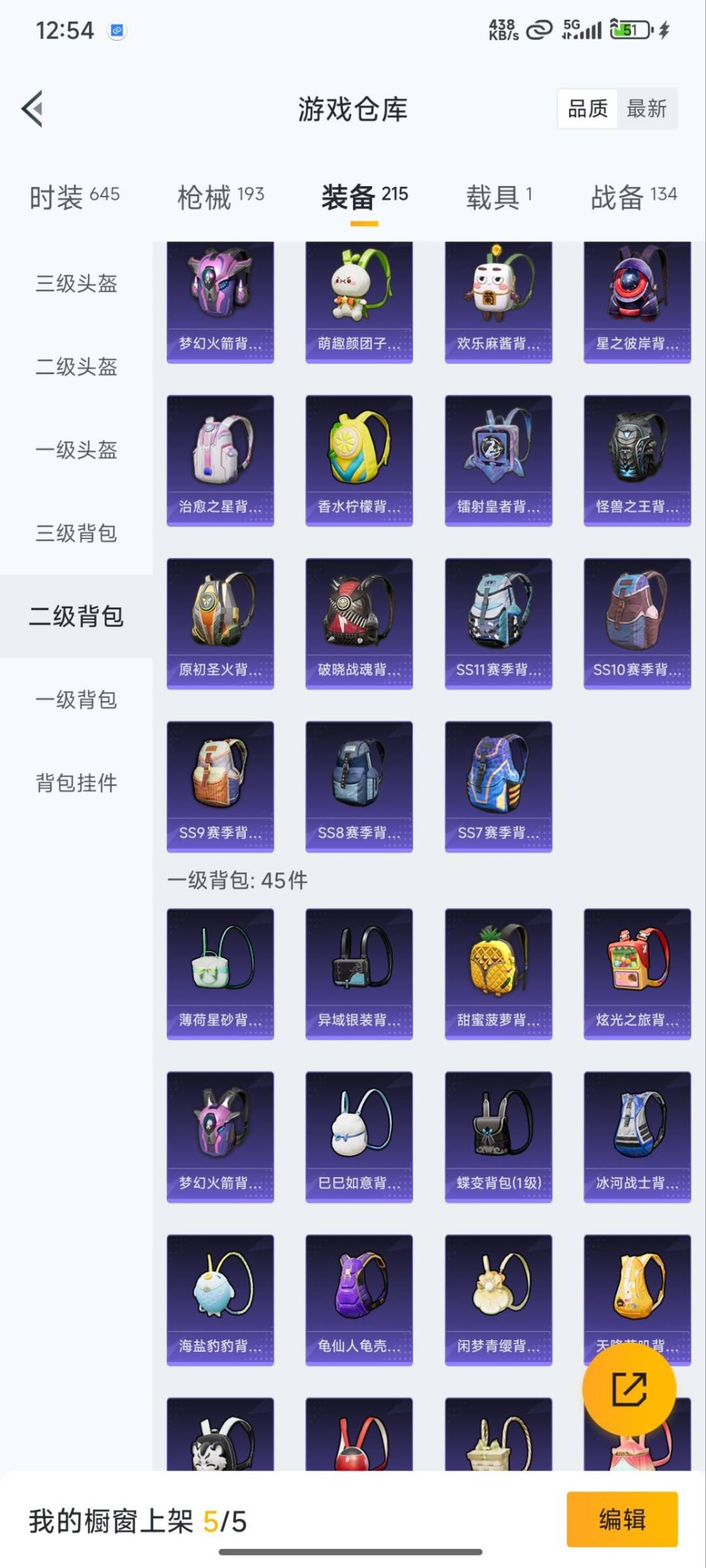Viewport: 706px width, 1568px height.
Task: Select 二级头盔 category
Action: [x=76, y=367]
